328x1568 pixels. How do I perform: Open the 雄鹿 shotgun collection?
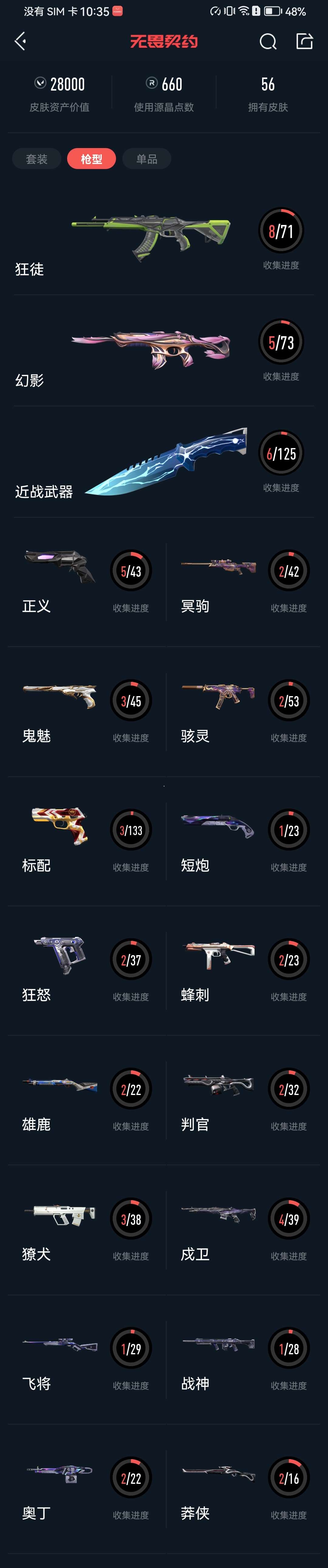[x=85, y=1100]
